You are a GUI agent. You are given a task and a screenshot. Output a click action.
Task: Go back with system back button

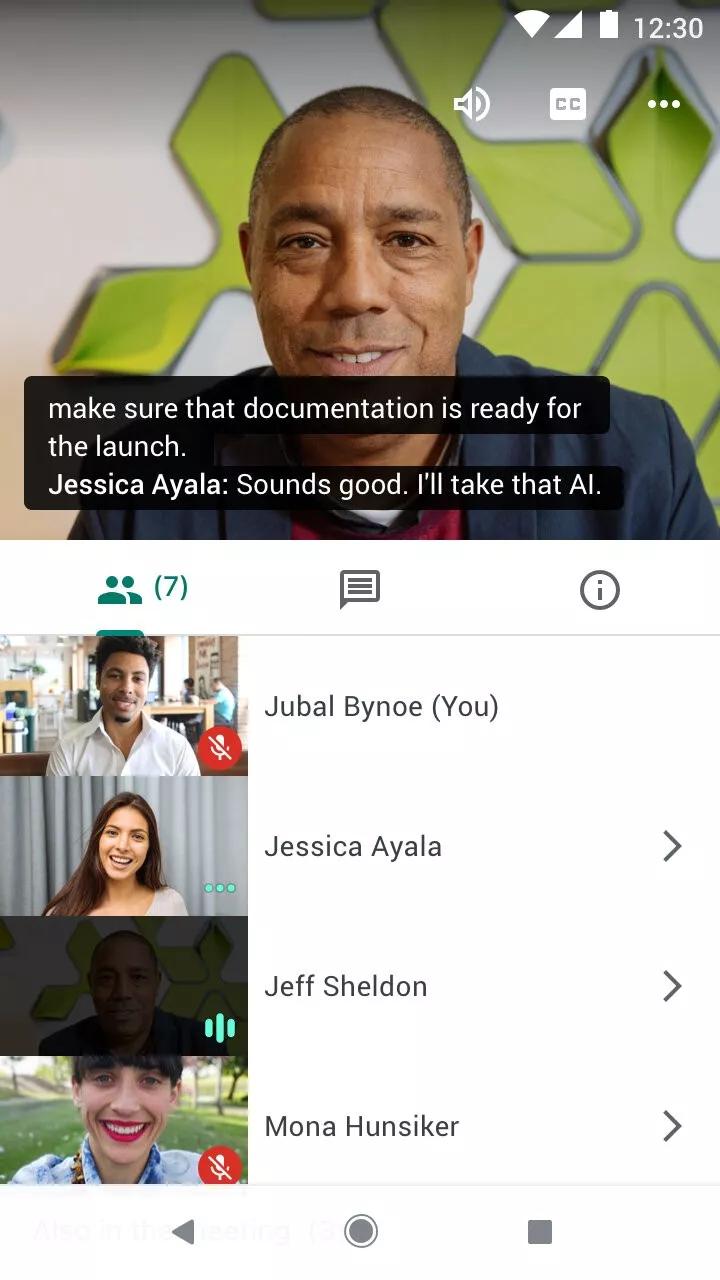point(183,1231)
